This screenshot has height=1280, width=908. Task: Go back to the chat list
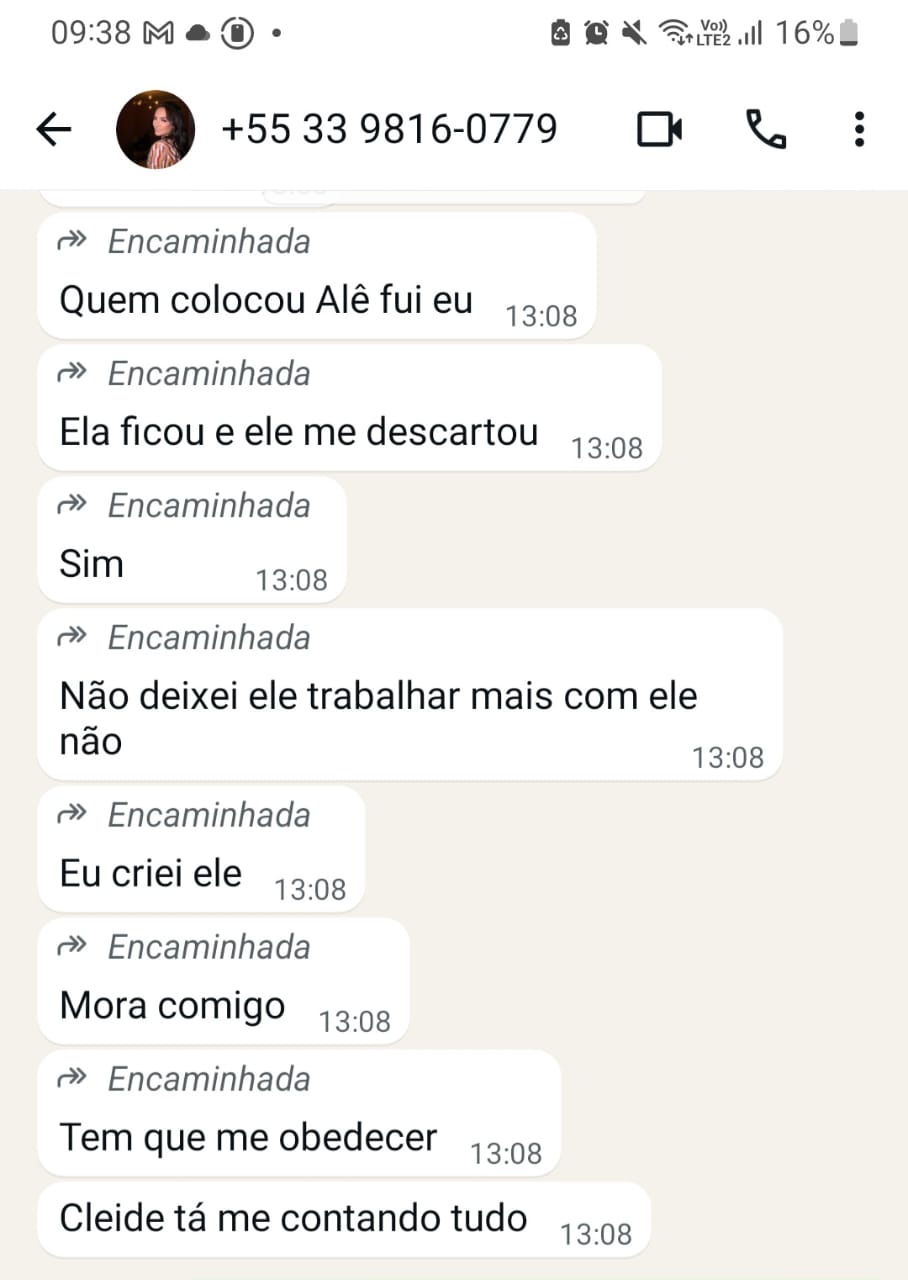(54, 129)
